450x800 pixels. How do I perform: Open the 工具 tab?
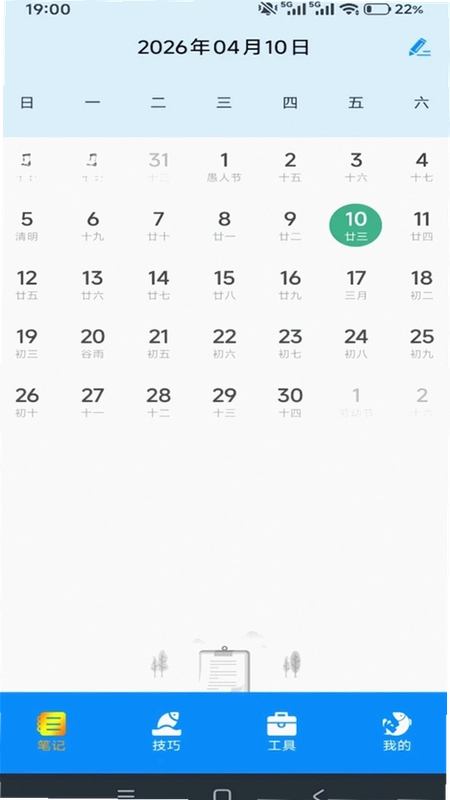[x=282, y=732]
